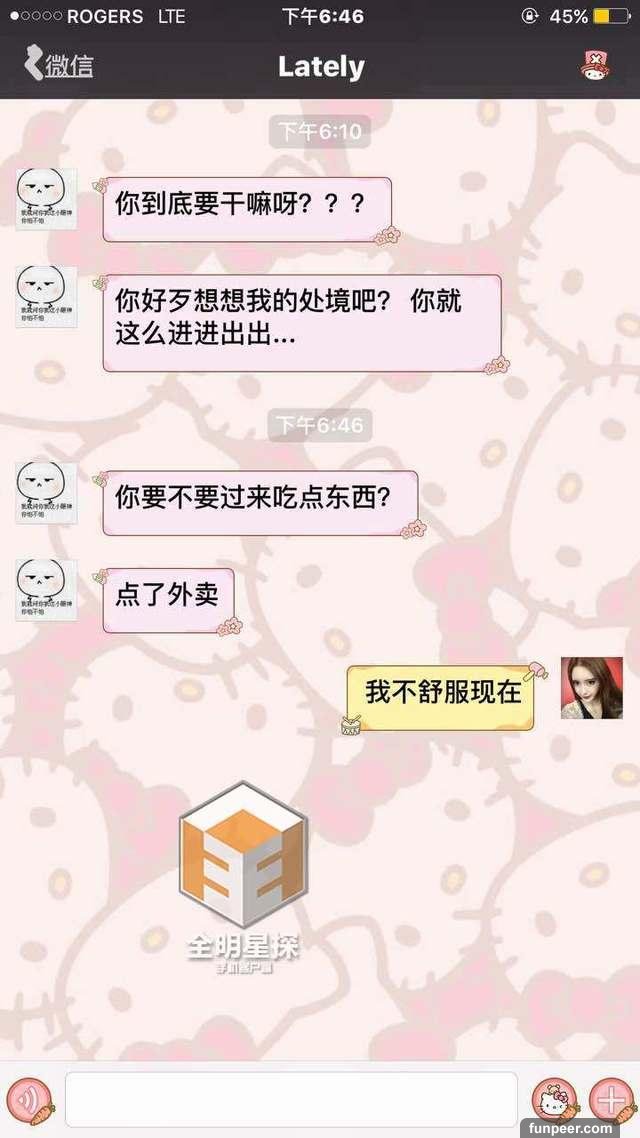Screen dimensions: 640x1138
Task: Open the sender's avatar next to 点了外卖
Action: [x=45, y=589]
